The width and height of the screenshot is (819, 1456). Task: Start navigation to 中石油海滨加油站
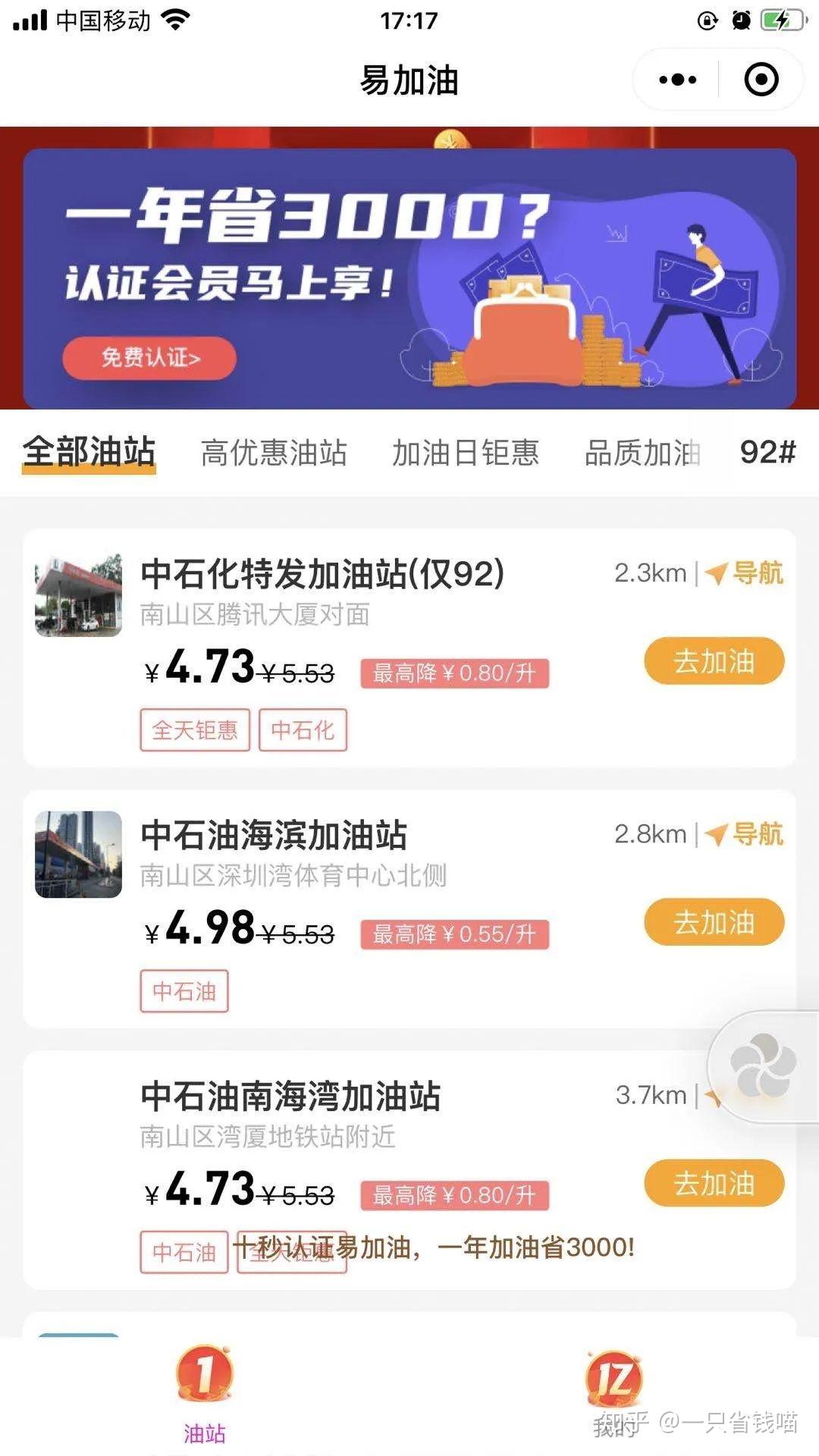point(745,834)
